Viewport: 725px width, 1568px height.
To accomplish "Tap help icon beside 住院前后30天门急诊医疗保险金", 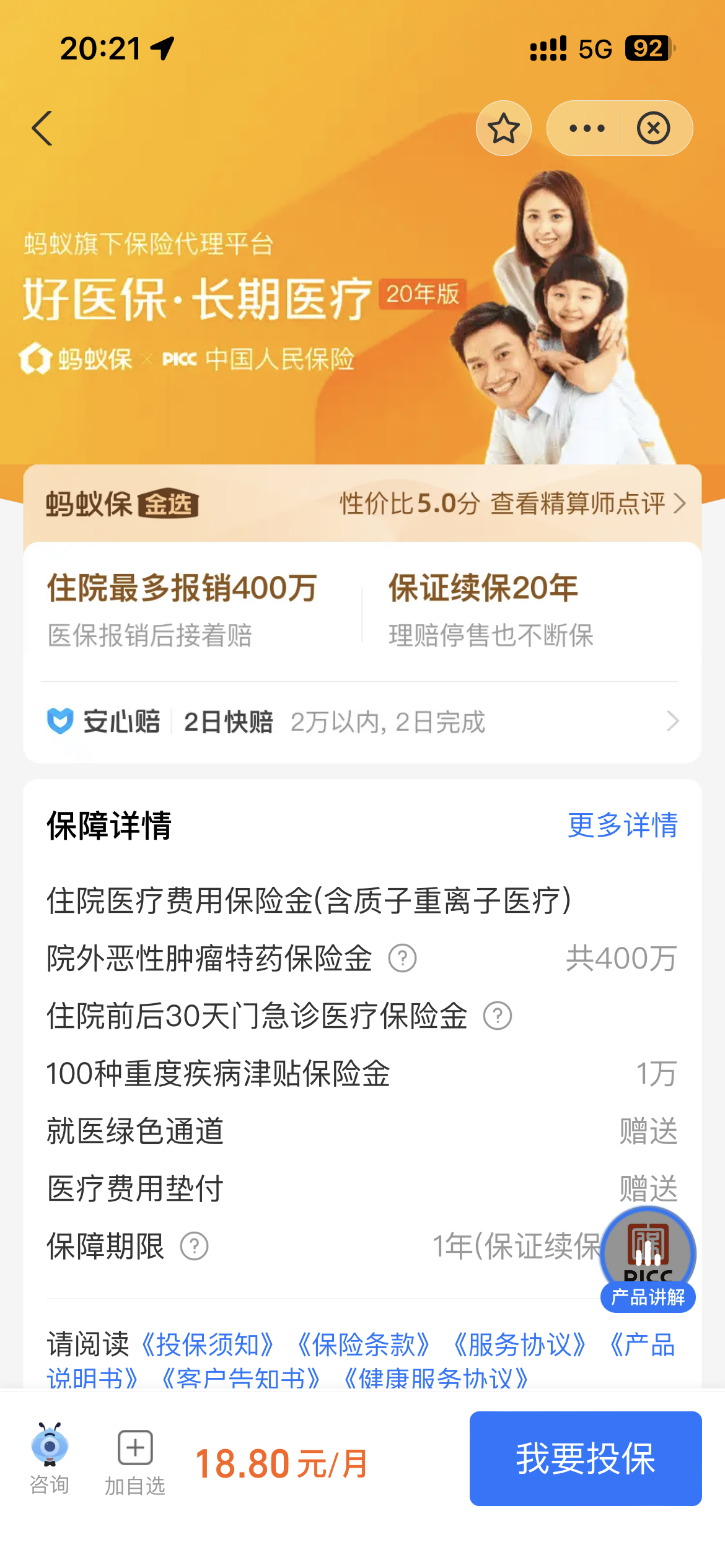I will click(497, 1016).
